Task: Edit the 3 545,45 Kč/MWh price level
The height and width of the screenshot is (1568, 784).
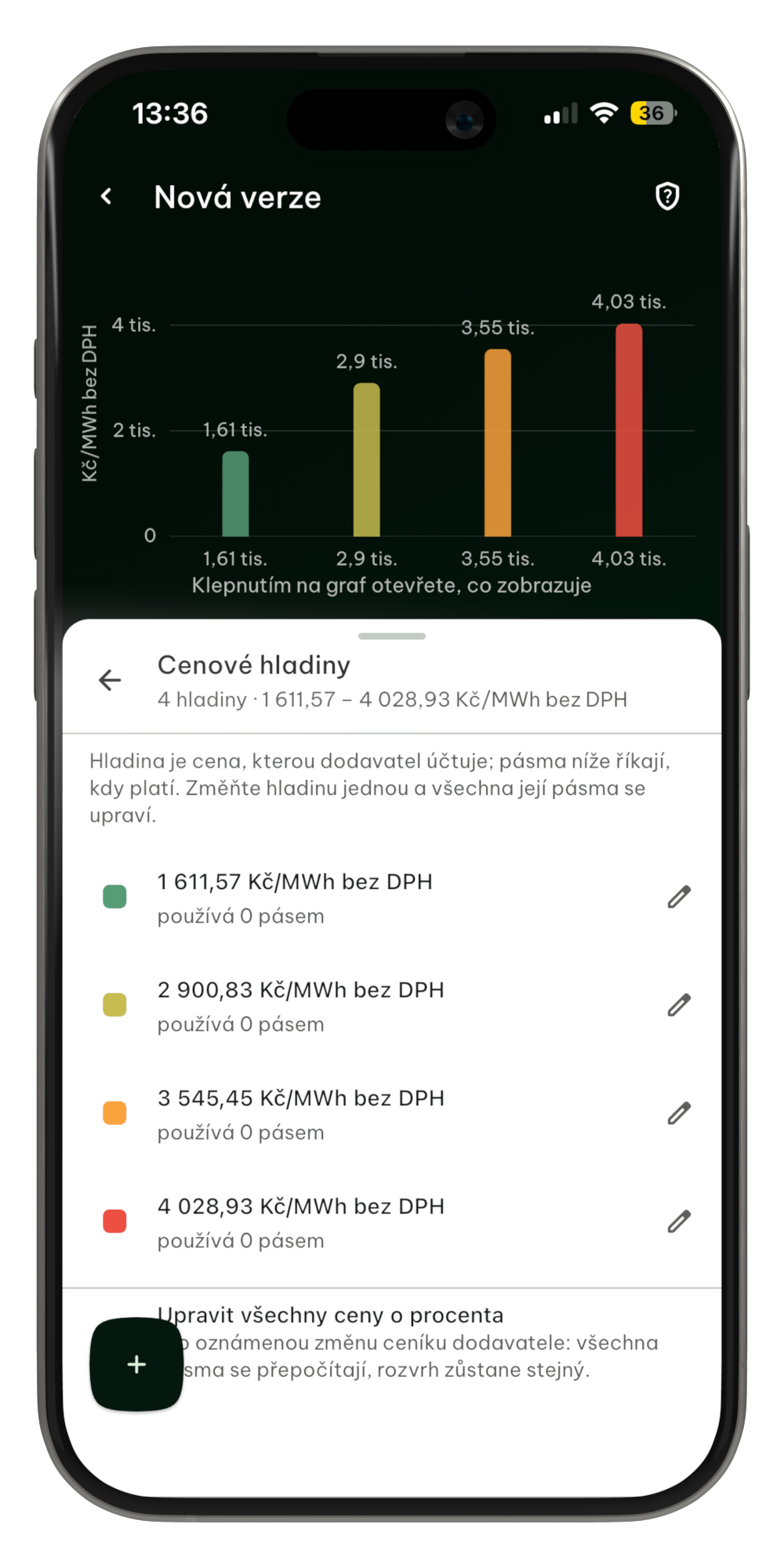Action: (x=679, y=1113)
